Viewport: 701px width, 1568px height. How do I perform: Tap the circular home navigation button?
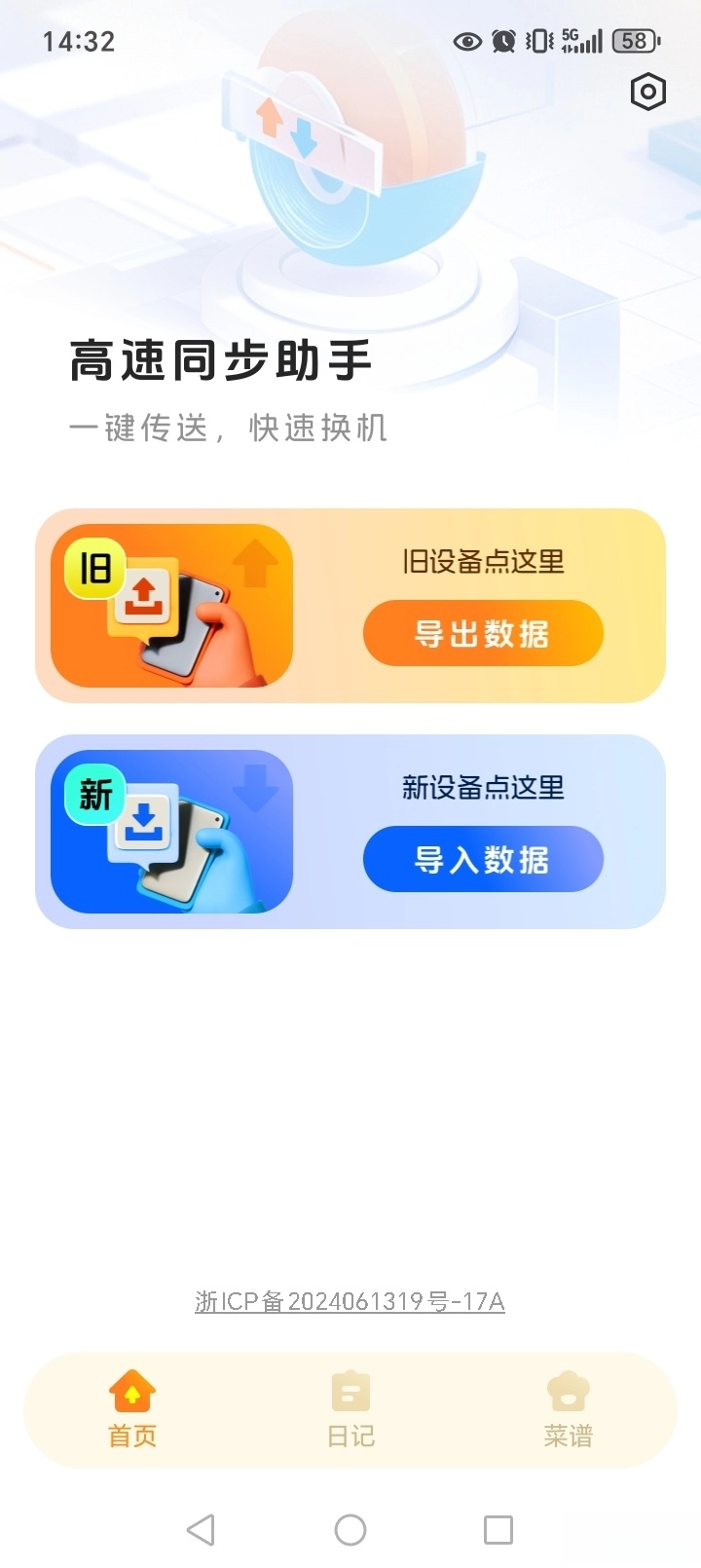(350, 1529)
